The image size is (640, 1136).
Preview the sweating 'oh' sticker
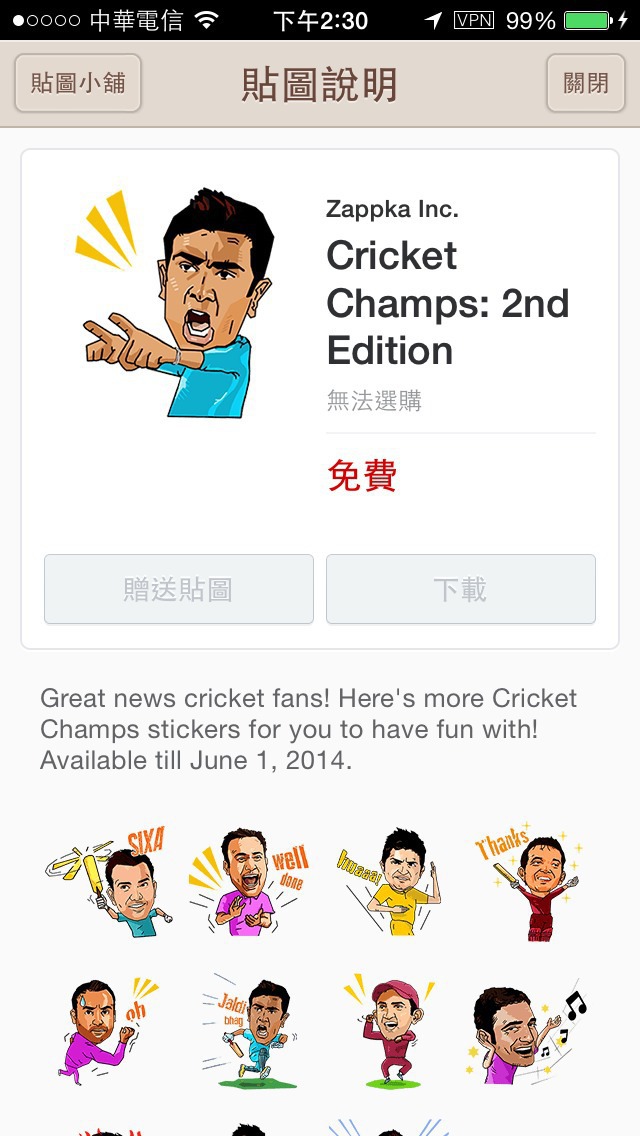point(108,1030)
